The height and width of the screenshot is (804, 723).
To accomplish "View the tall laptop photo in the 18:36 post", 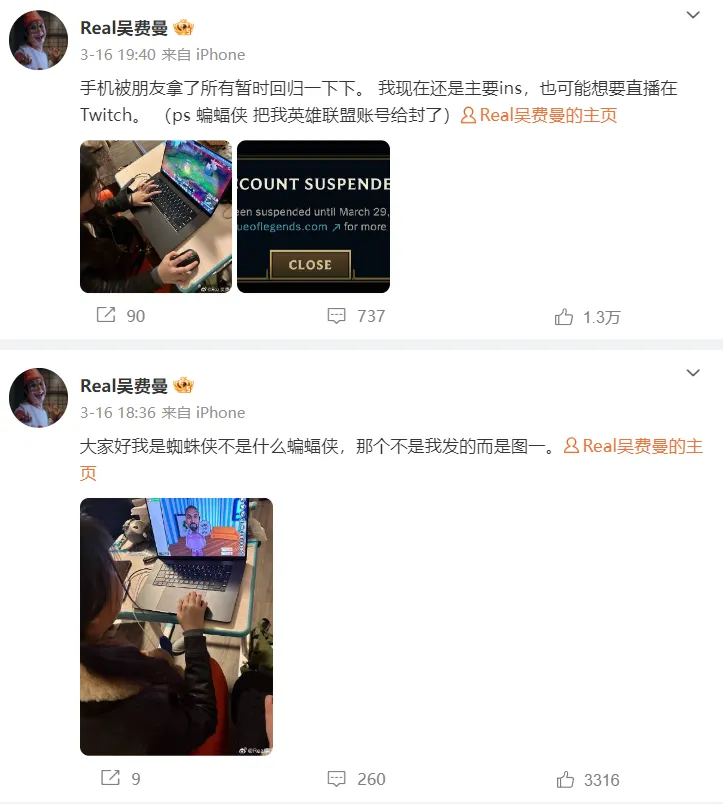I will 176,626.
